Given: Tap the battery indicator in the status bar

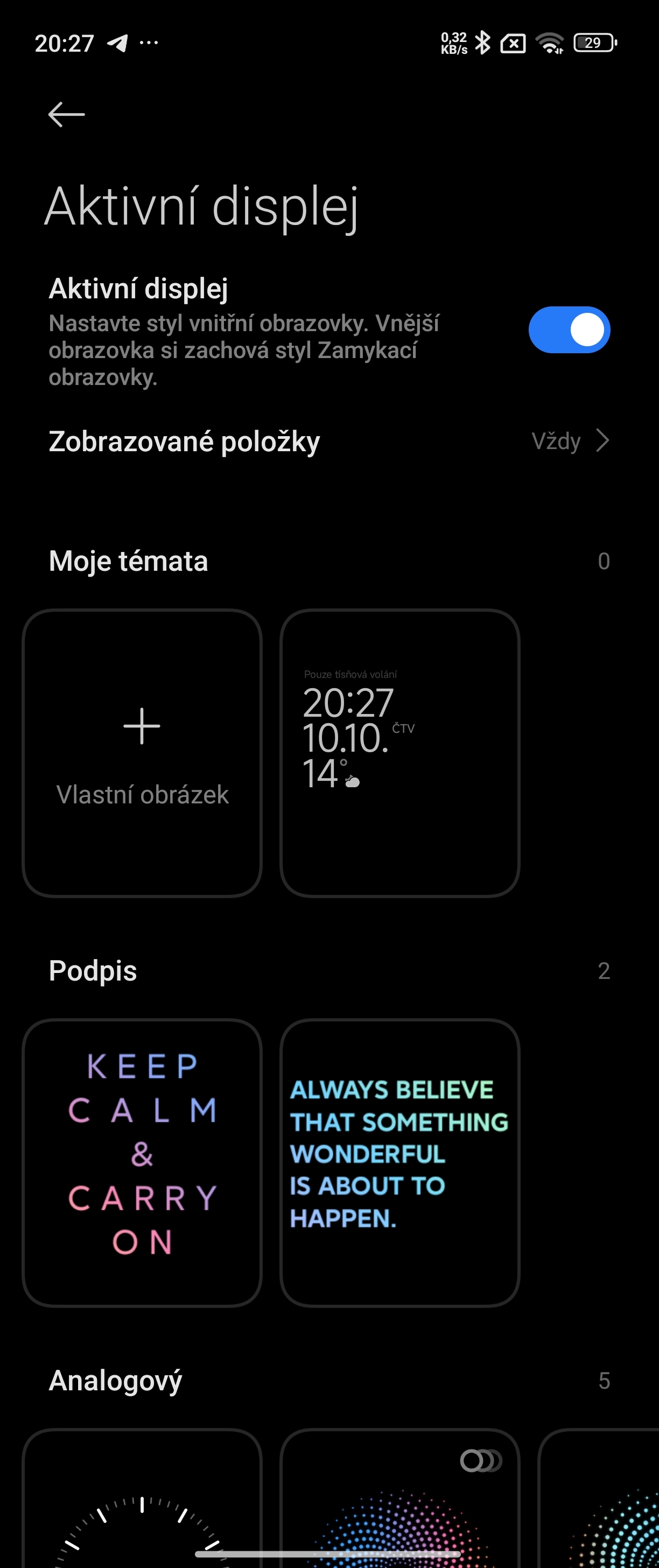Looking at the screenshot, I should (x=593, y=43).
